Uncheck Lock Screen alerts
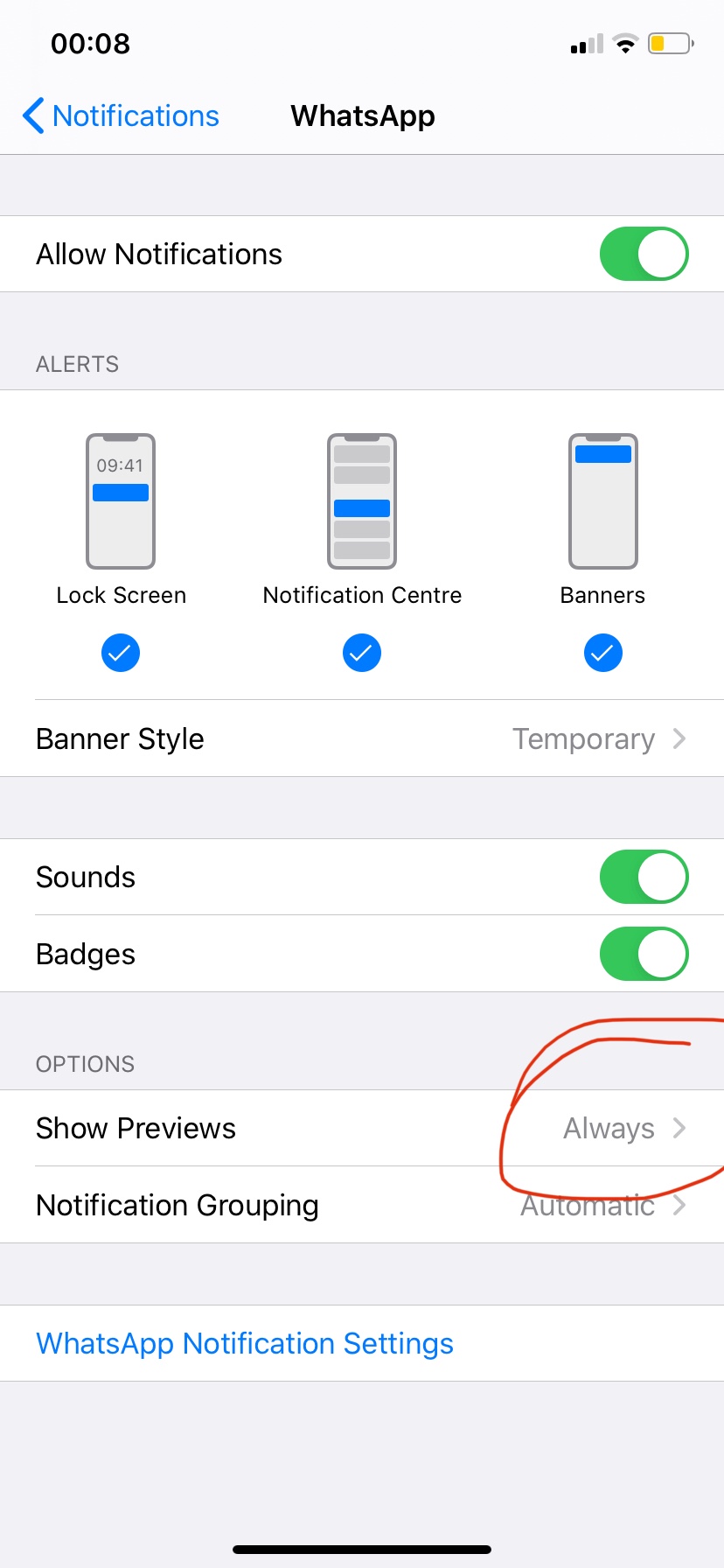724x1568 pixels. point(121,653)
